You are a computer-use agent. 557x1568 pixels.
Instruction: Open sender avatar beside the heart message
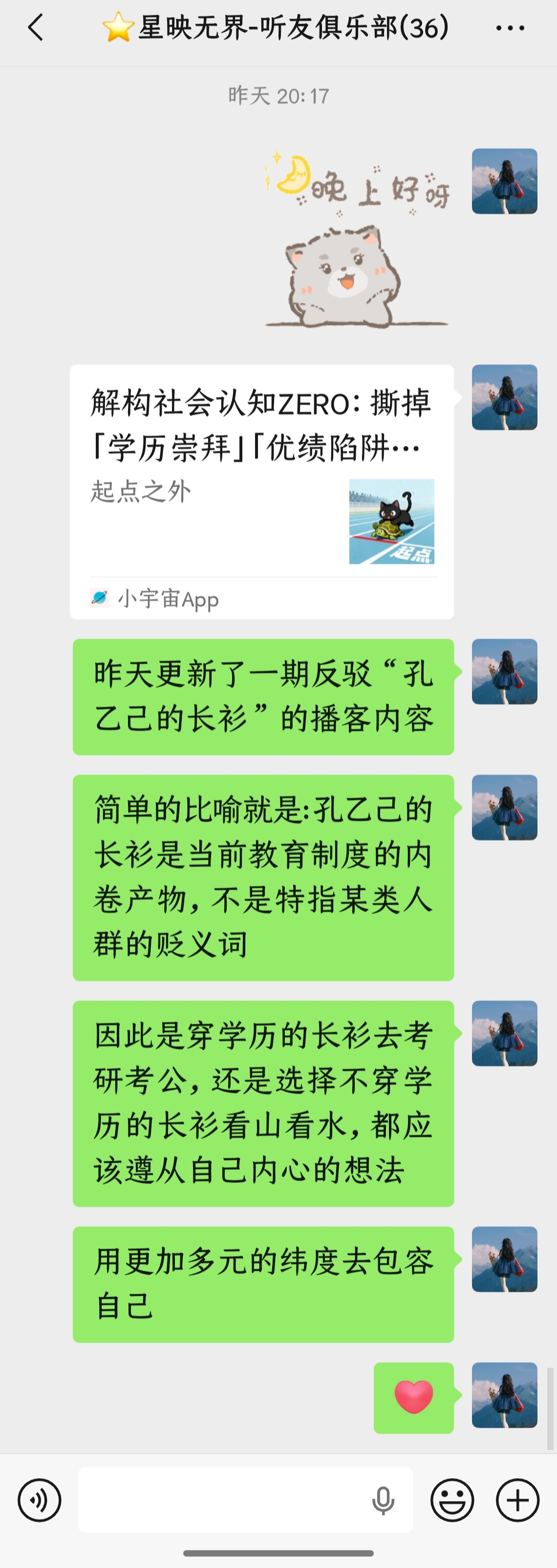(x=504, y=1395)
